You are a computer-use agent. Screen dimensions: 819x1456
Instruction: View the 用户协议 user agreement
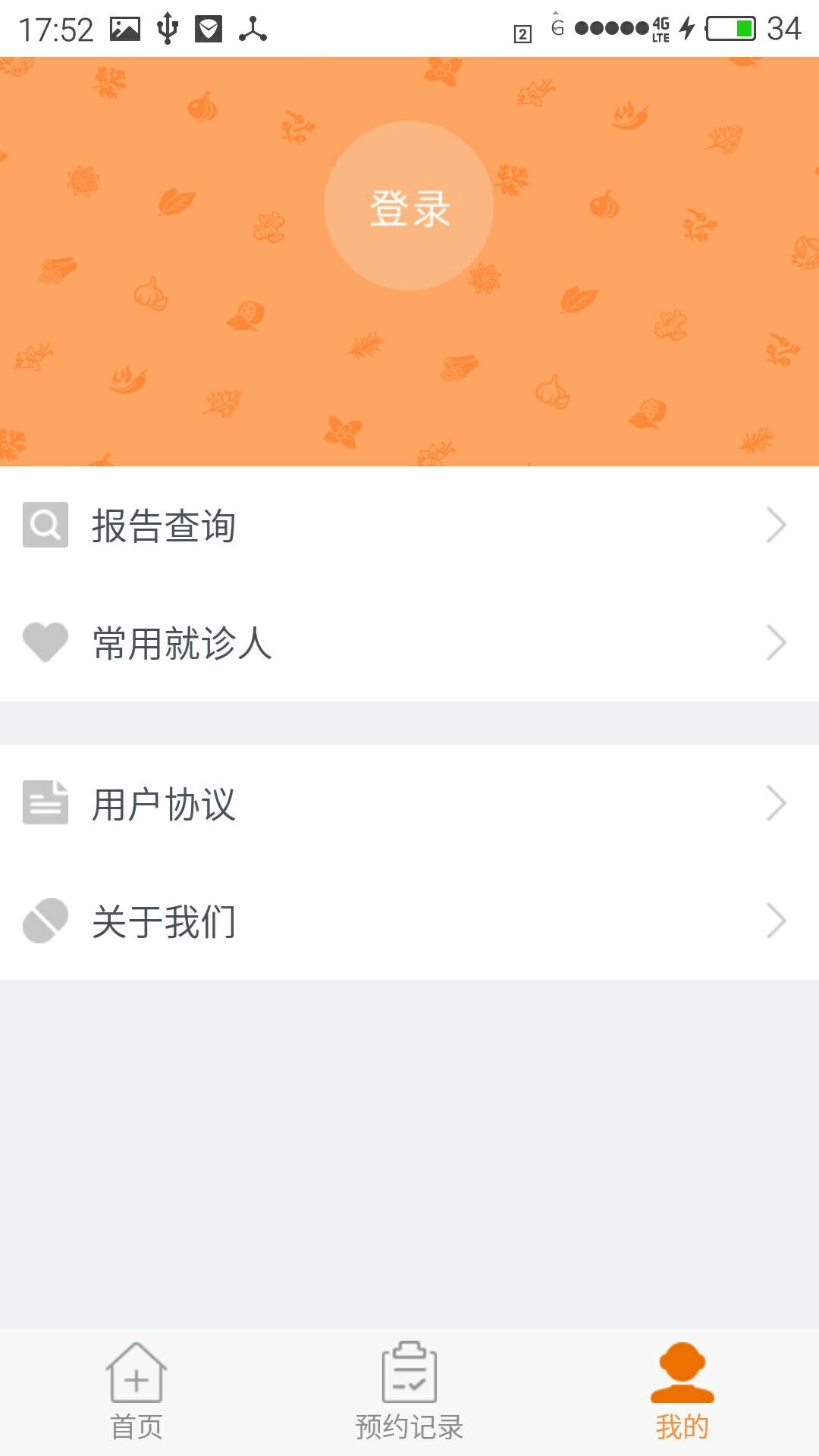(x=409, y=804)
